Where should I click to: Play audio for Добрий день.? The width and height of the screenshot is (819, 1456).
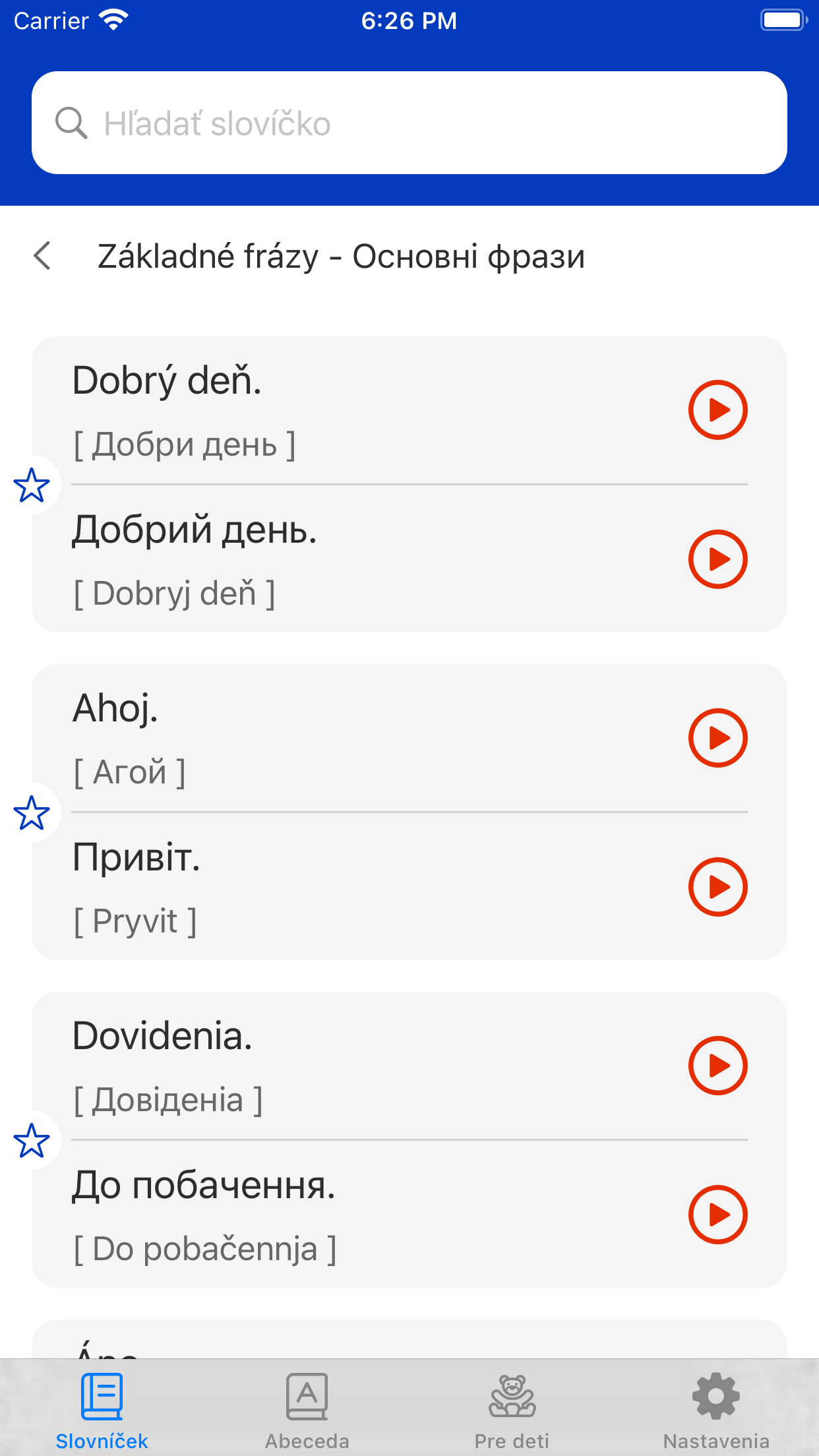pos(717,559)
